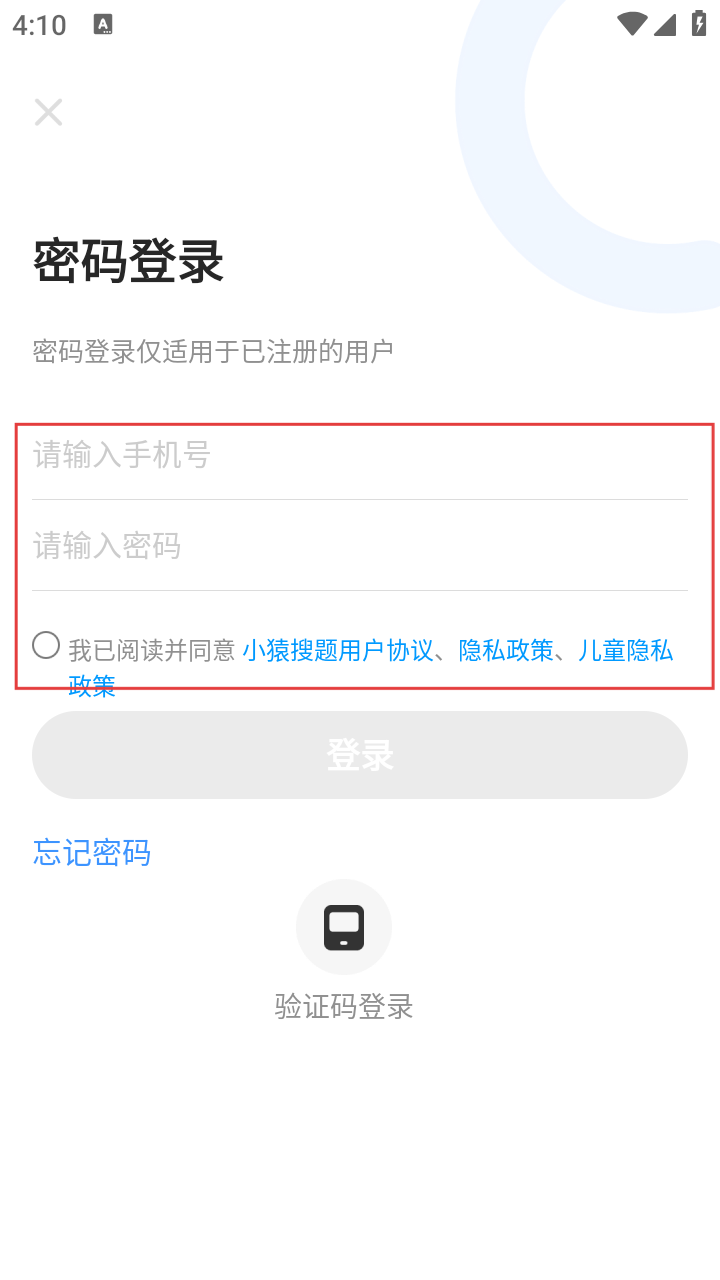Focus the password input field
The height and width of the screenshot is (1280, 720).
click(x=360, y=546)
